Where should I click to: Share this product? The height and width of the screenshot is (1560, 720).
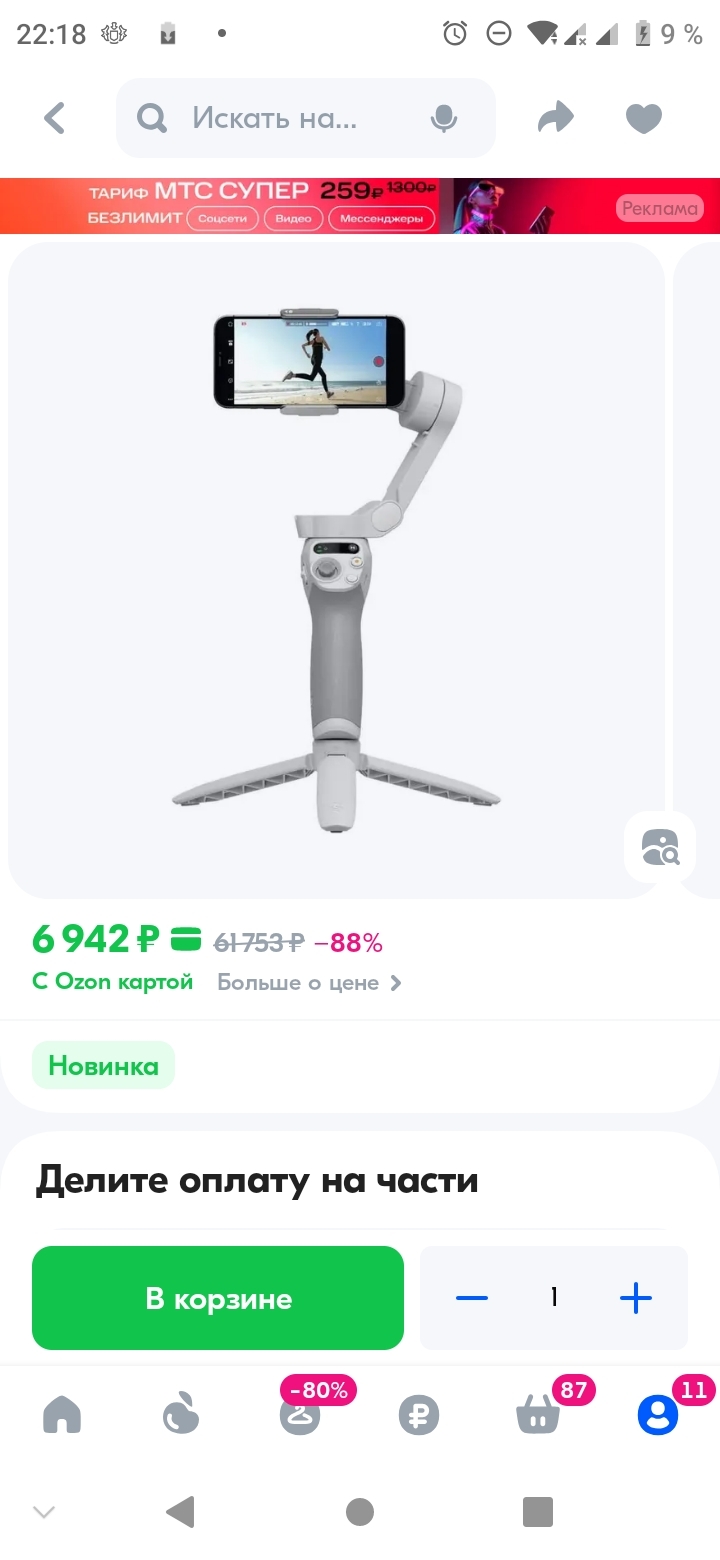point(556,118)
